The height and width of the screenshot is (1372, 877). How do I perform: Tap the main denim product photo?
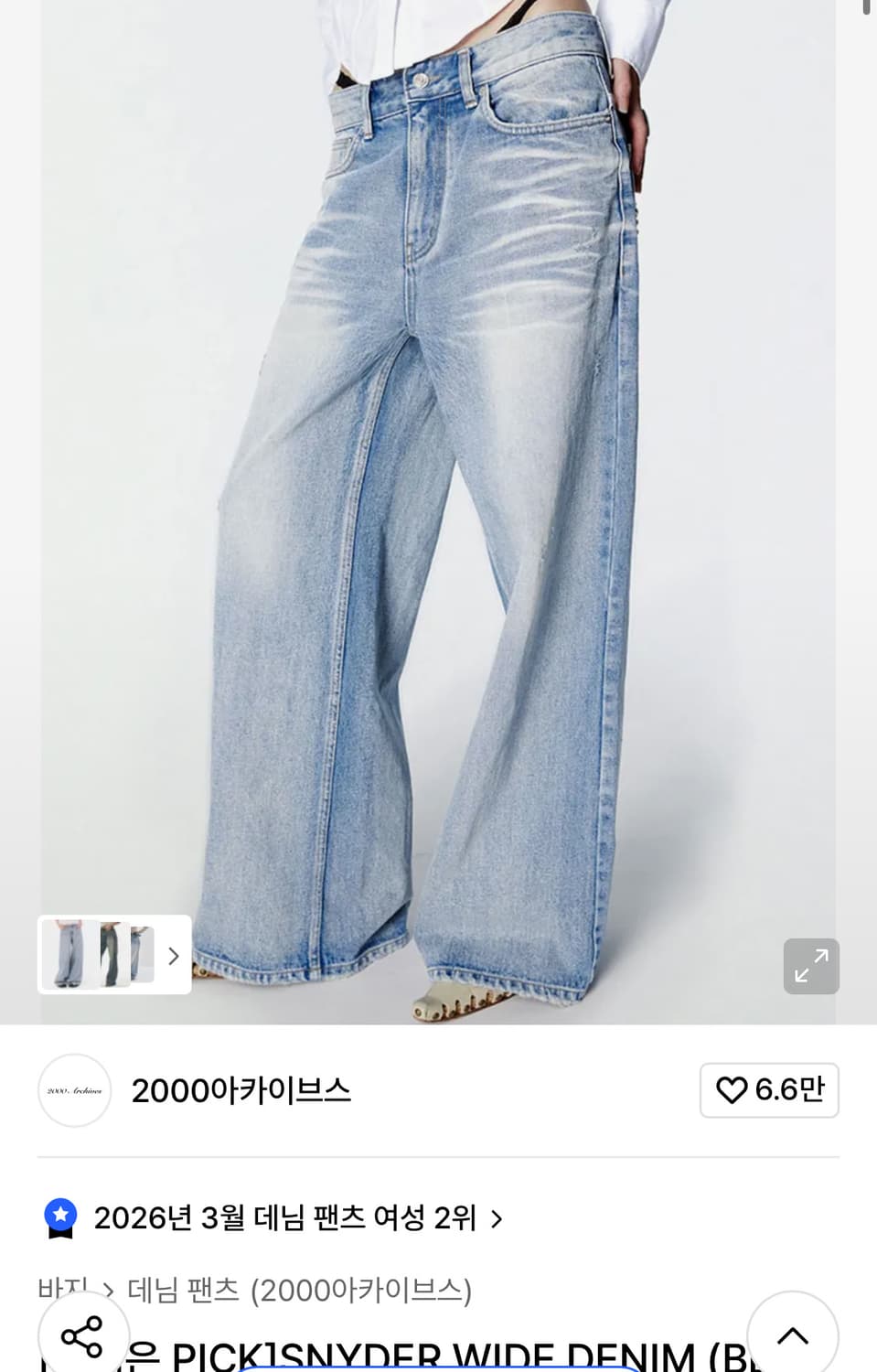(x=439, y=457)
